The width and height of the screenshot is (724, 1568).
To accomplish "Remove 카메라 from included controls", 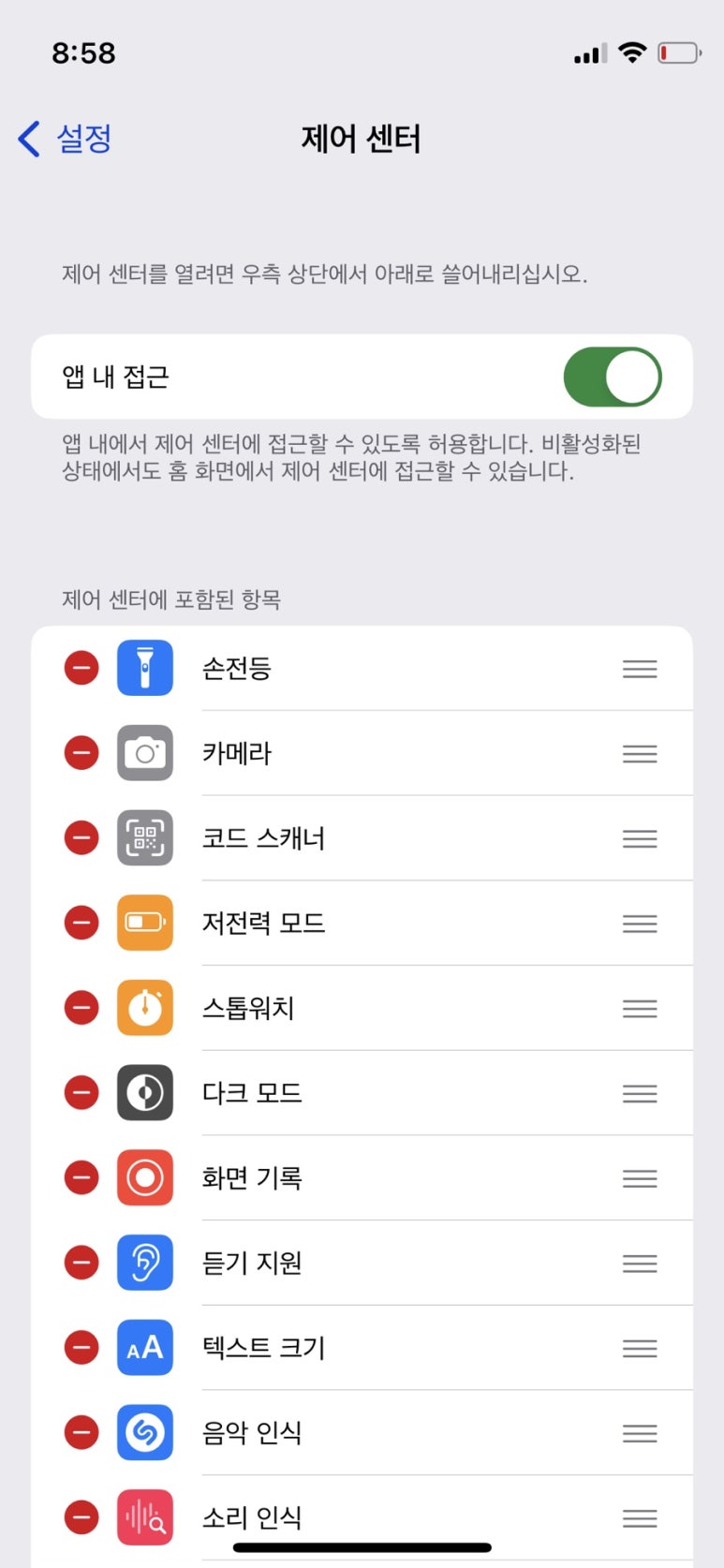I will coord(81,753).
